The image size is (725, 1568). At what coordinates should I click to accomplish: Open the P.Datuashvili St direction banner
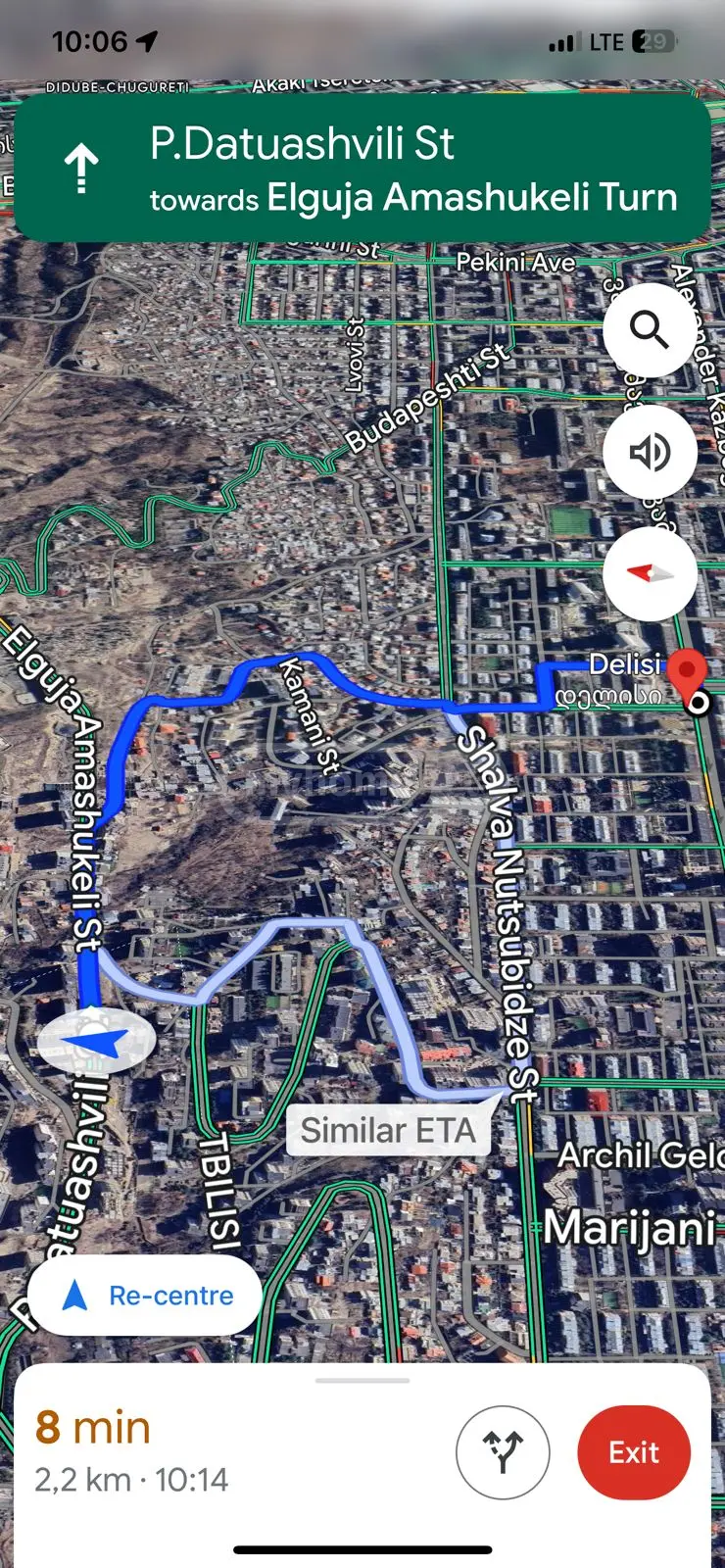(x=362, y=169)
